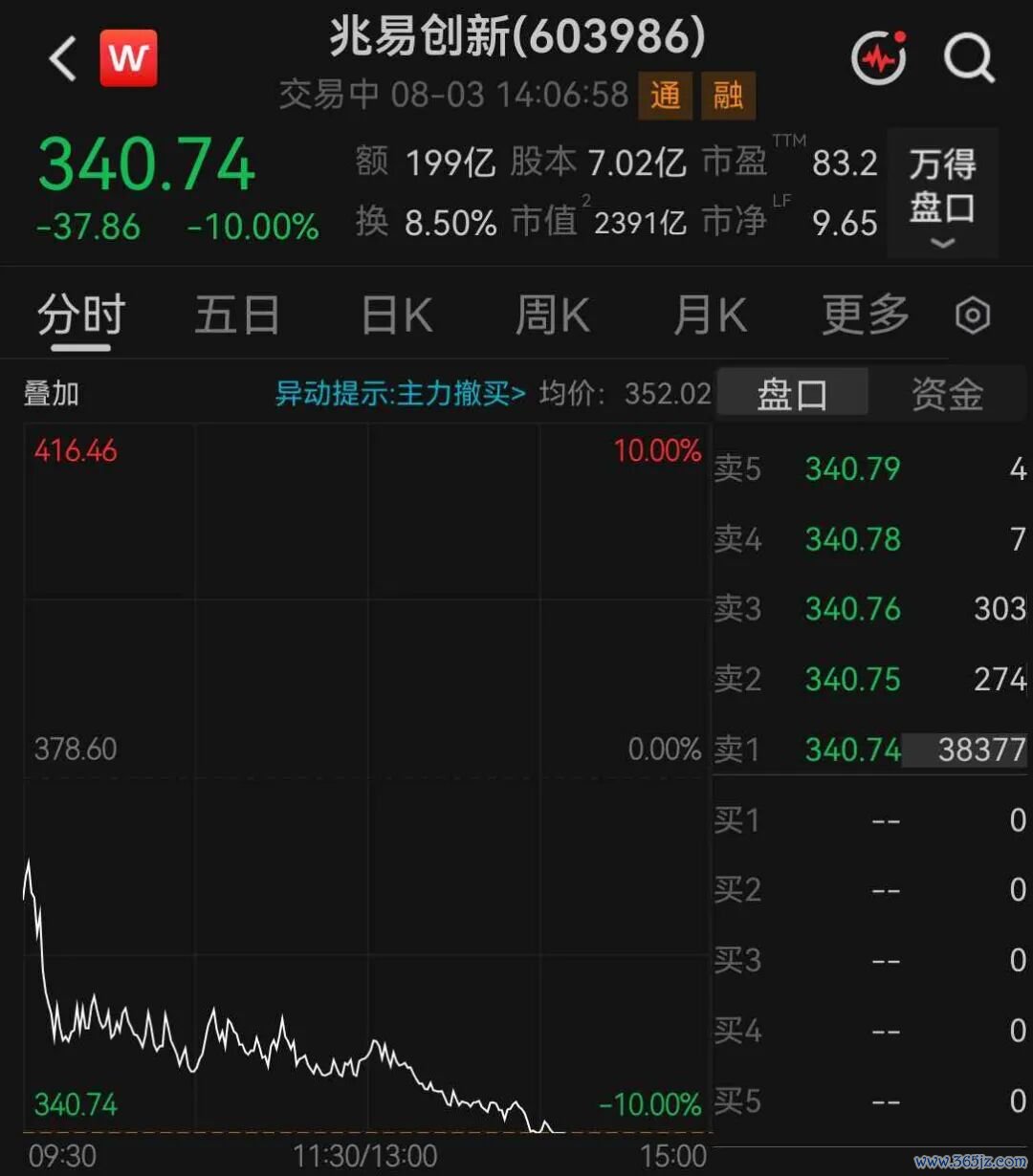Screen dimensions: 1033x1176
Task: Open the stock pulse alert icon
Action: tap(878, 57)
